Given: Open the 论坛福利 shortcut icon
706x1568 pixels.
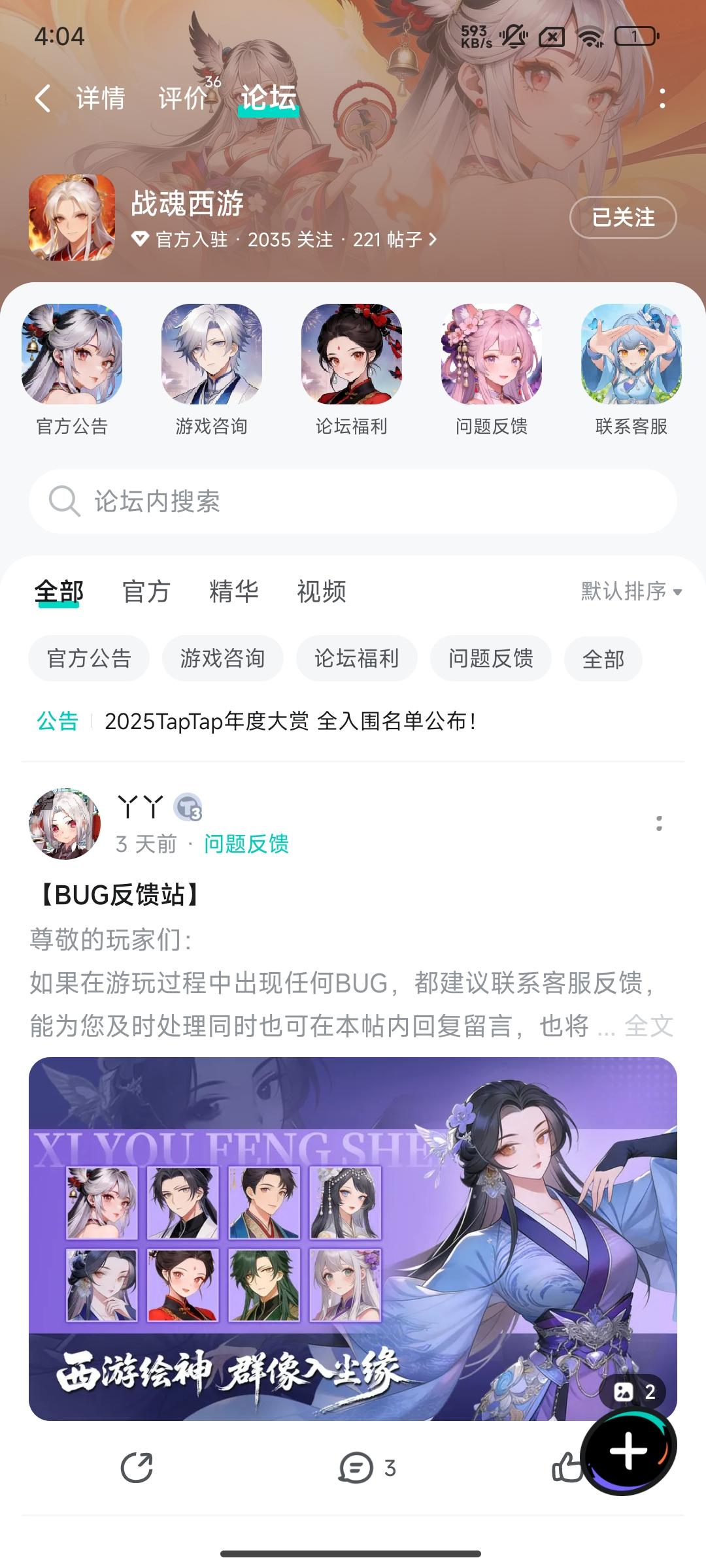Looking at the screenshot, I should click(x=351, y=355).
